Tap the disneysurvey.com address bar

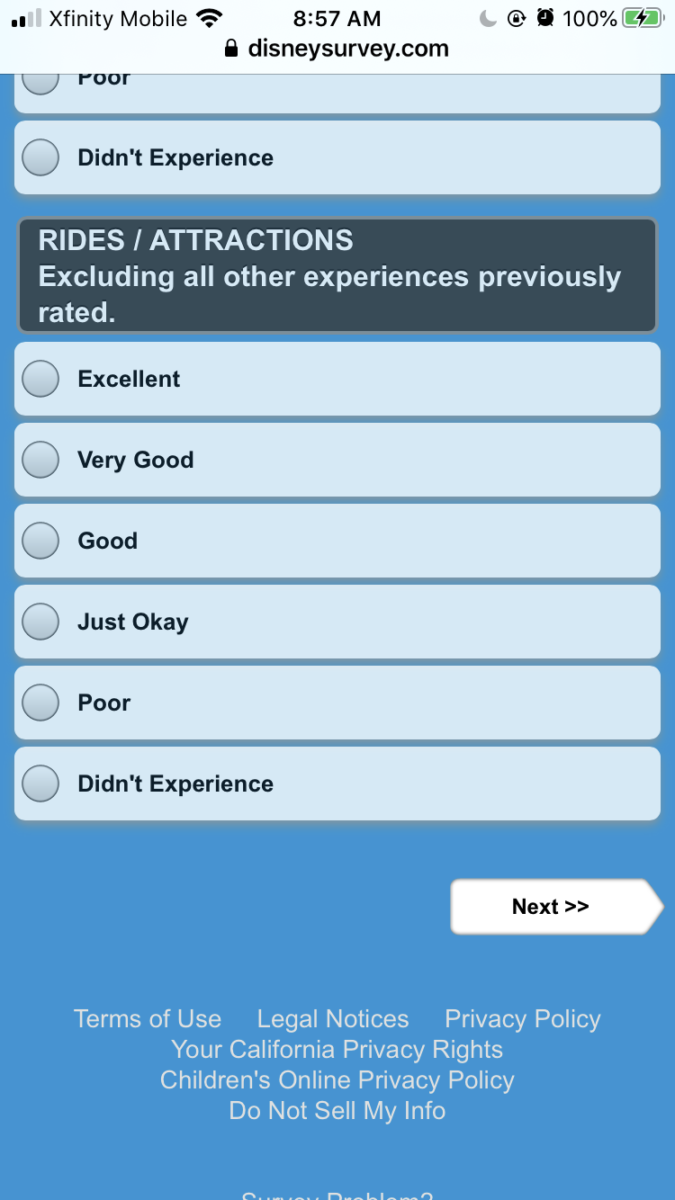click(337, 48)
